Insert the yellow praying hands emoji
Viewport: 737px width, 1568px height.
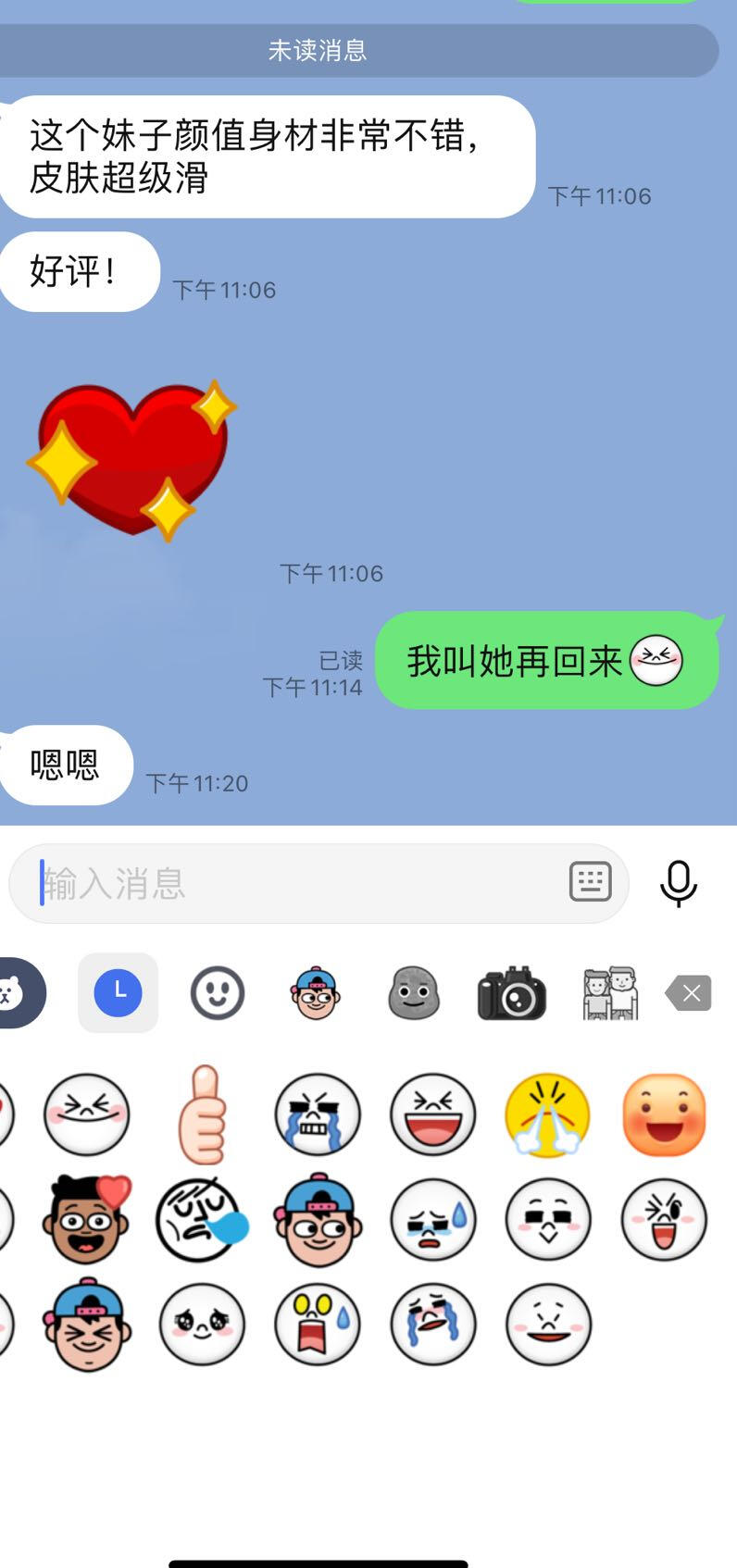coord(548,1114)
